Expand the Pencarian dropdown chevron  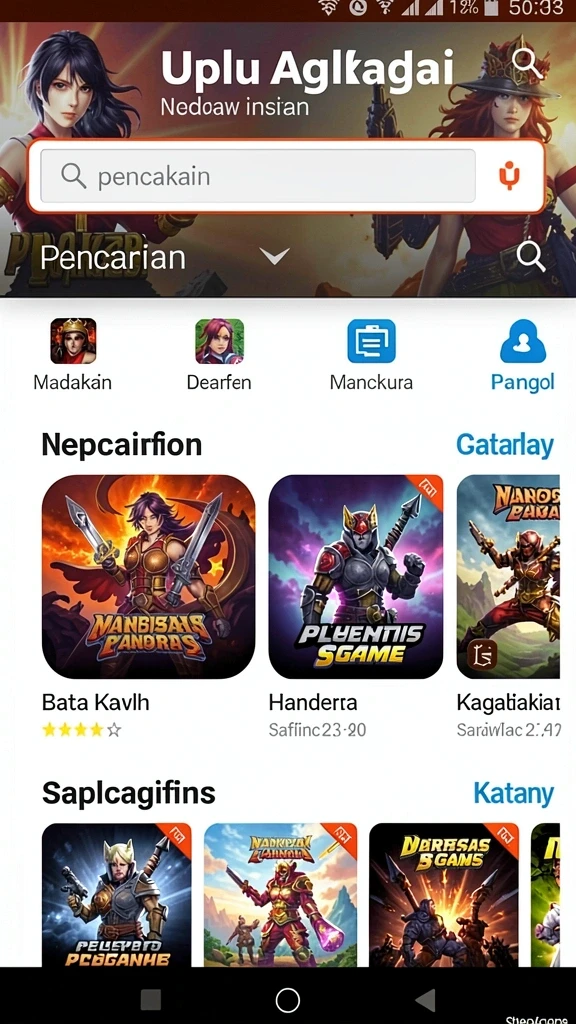coord(275,257)
